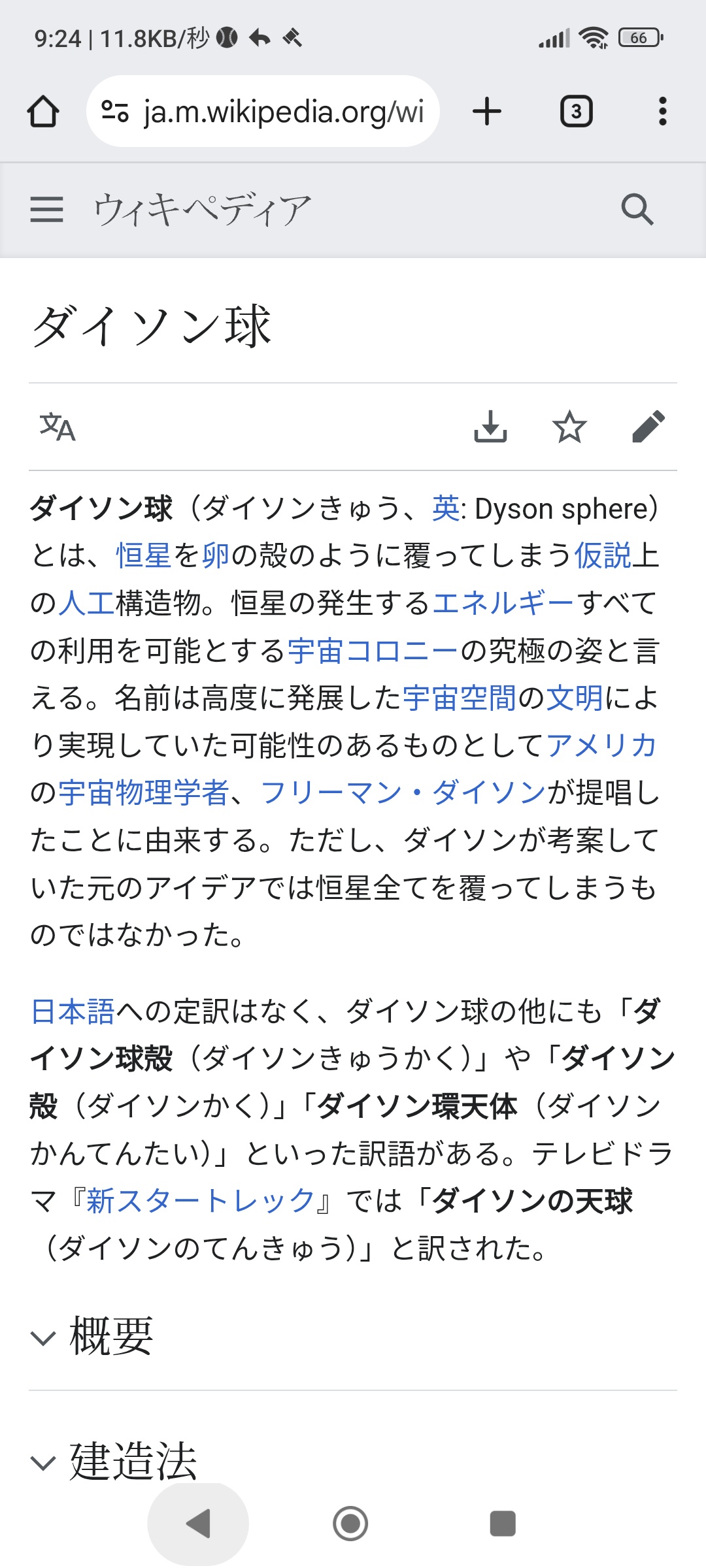Open the 恒星 link
The width and height of the screenshot is (706, 1568).
(x=144, y=556)
